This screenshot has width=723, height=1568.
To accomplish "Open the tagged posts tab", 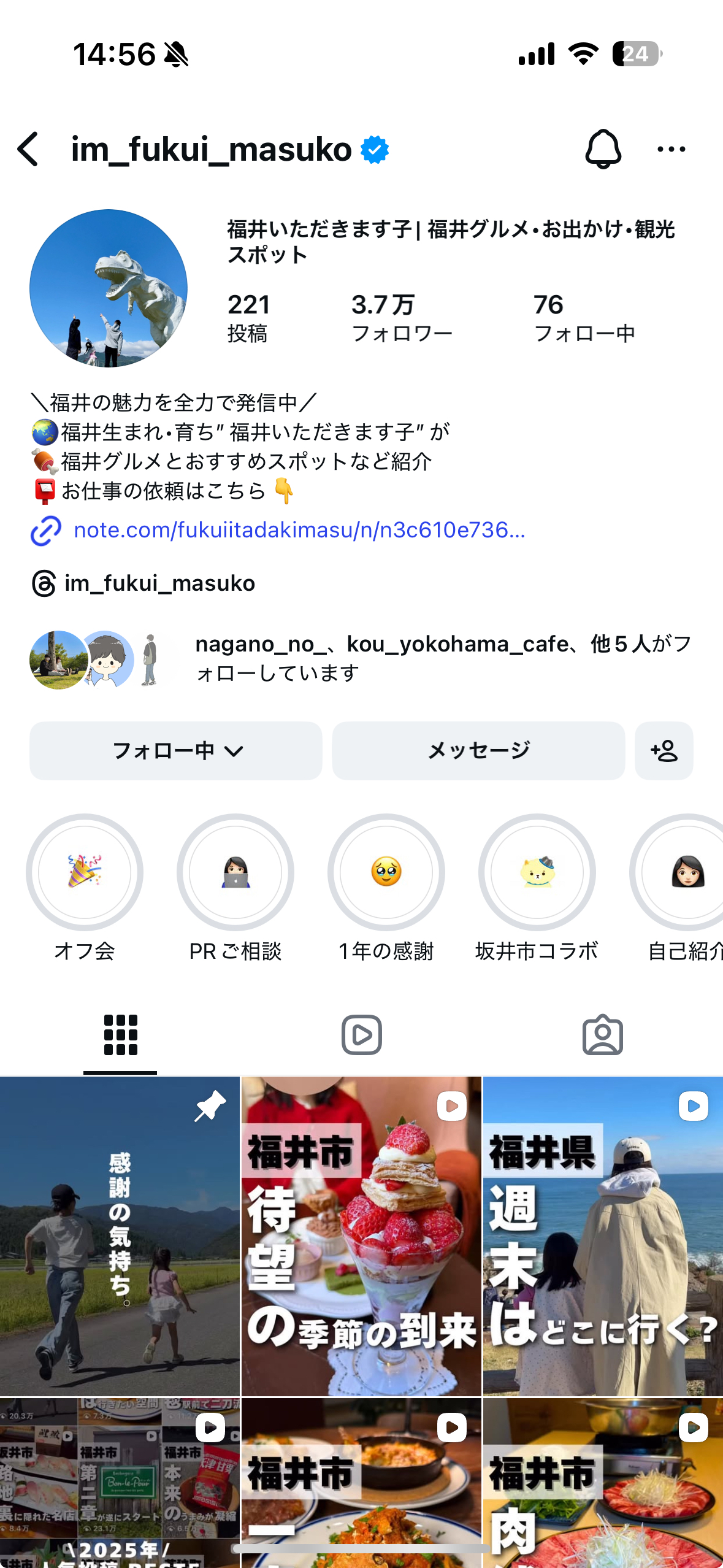I will 604,1034.
